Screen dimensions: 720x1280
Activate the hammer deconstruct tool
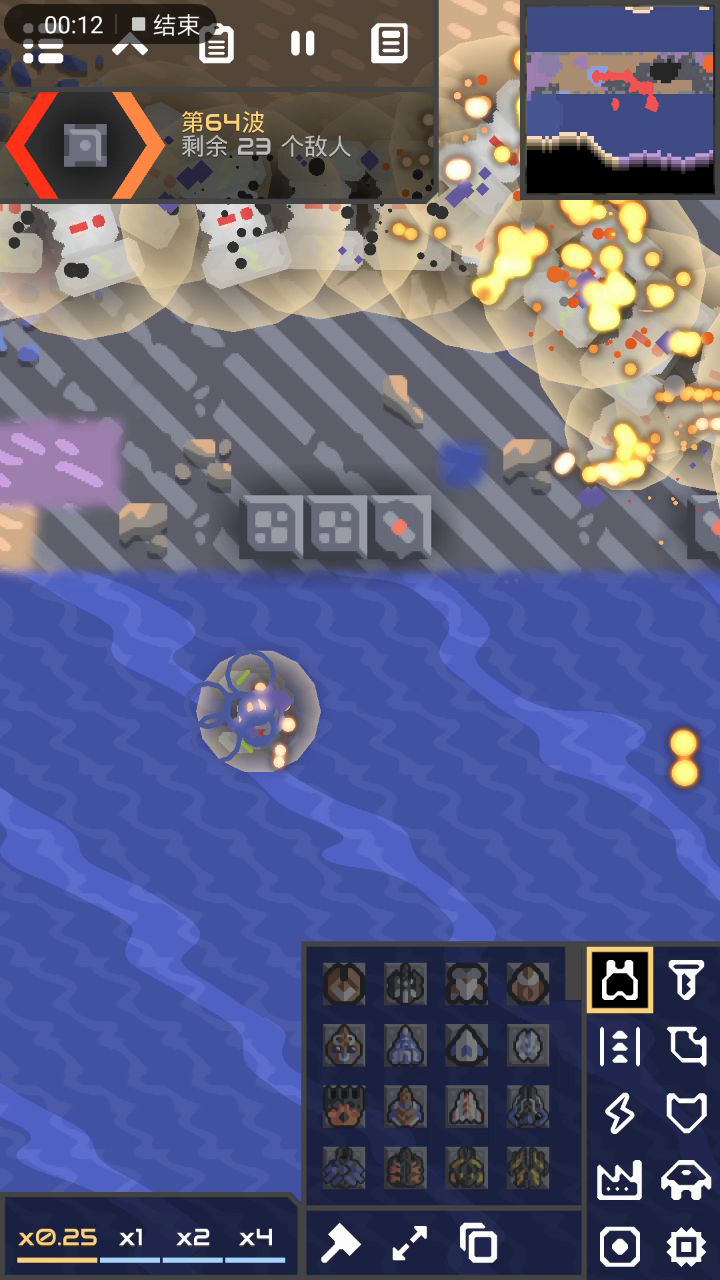(340, 1244)
